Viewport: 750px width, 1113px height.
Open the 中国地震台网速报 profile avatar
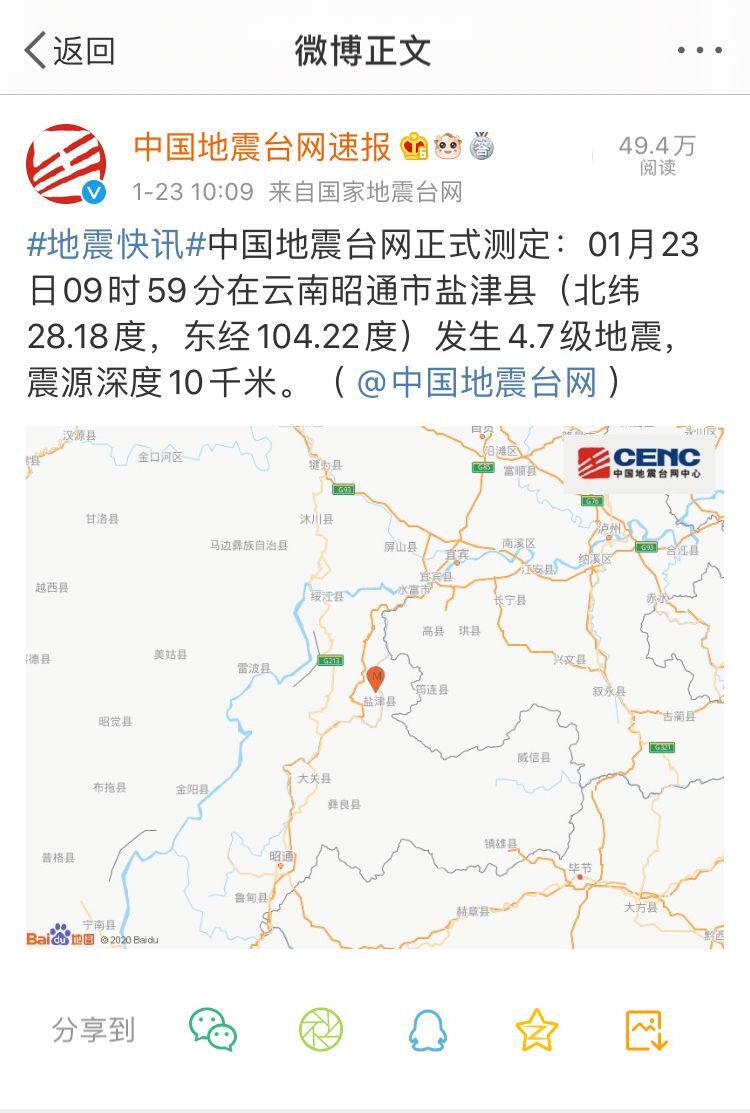coord(66,164)
